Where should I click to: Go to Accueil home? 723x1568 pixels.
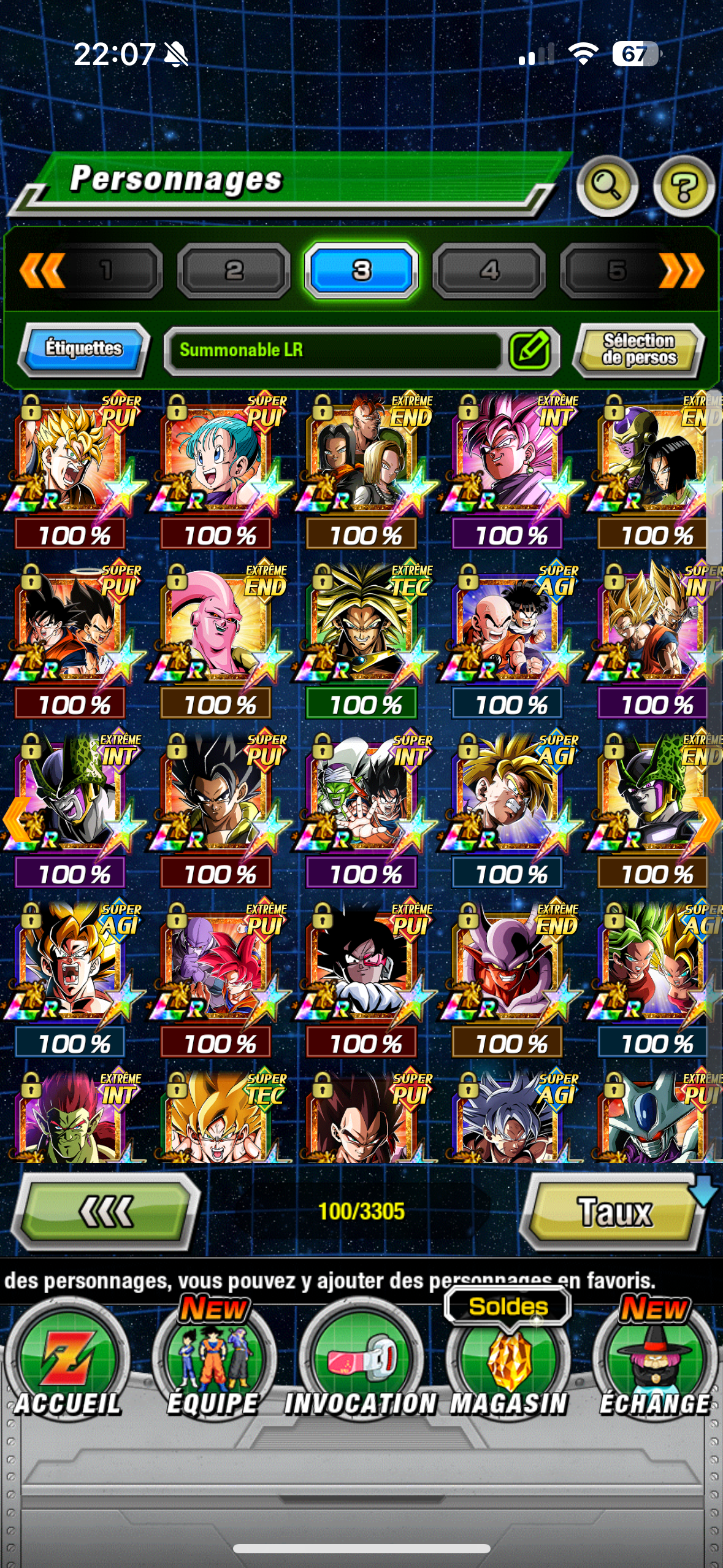[x=67, y=1369]
